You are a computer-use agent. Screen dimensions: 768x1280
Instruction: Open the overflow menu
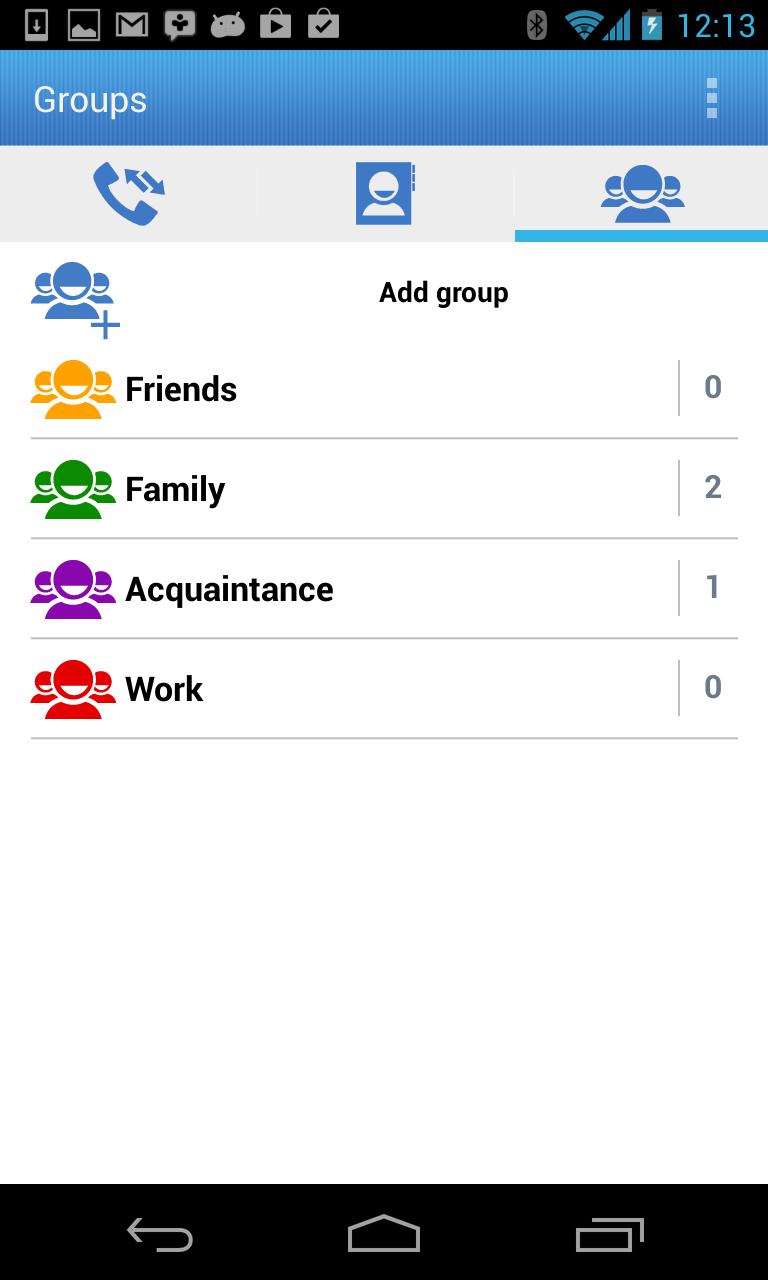tap(712, 99)
